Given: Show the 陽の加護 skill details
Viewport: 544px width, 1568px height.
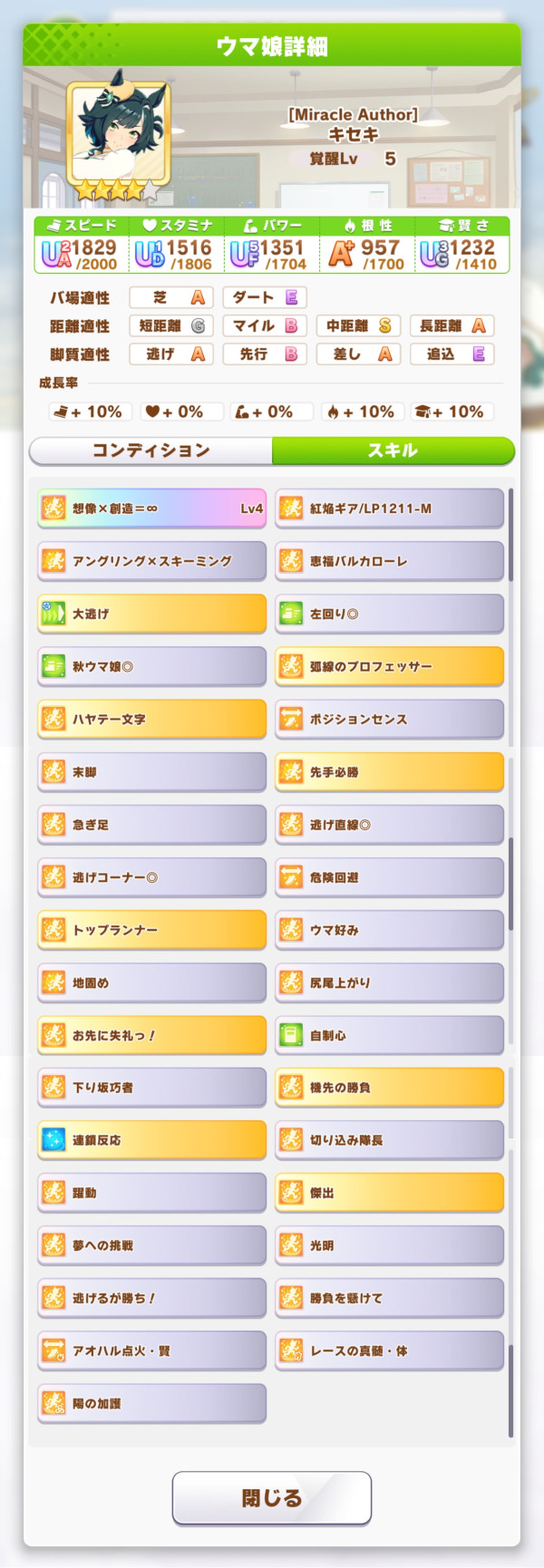Looking at the screenshot, I should pyautogui.click(x=152, y=1403).
